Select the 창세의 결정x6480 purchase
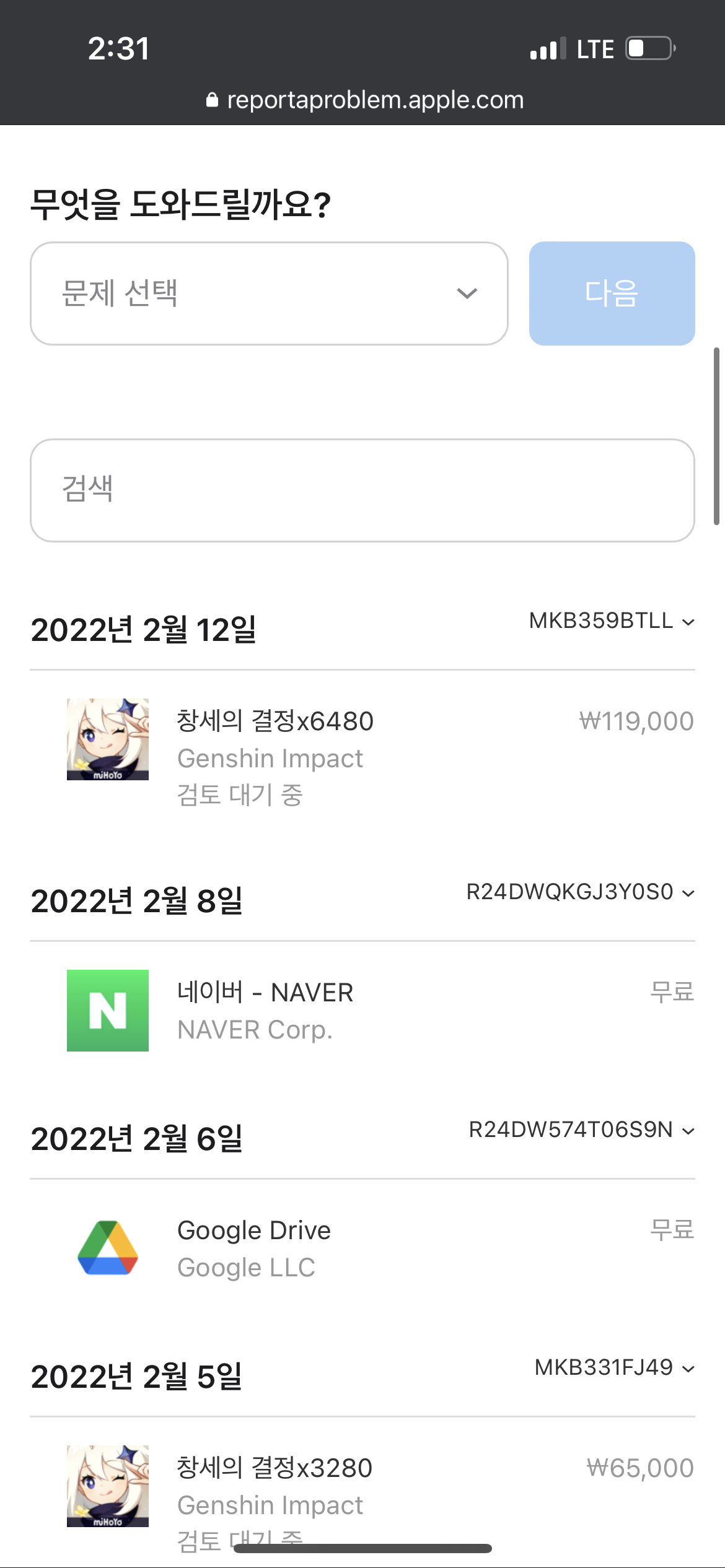Viewport: 725px width, 1568px height. pos(275,722)
